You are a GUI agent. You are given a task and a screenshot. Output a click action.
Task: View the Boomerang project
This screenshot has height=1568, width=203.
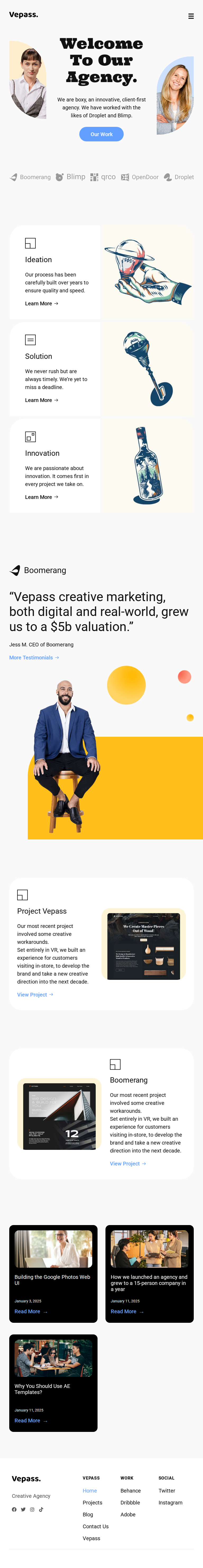[x=128, y=1163]
